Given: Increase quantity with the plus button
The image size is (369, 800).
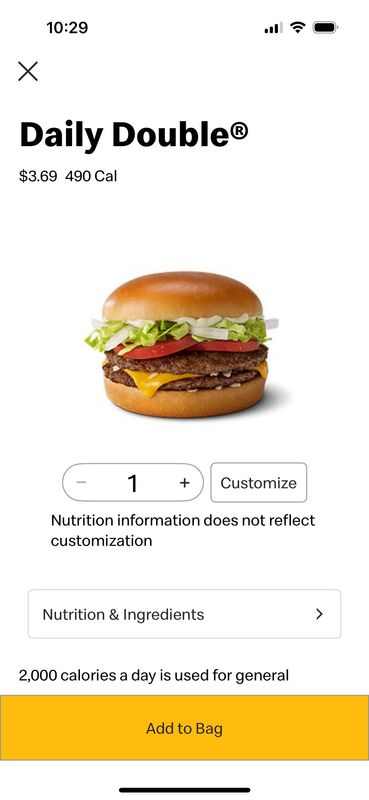Looking at the screenshot, I should [184, 482].
